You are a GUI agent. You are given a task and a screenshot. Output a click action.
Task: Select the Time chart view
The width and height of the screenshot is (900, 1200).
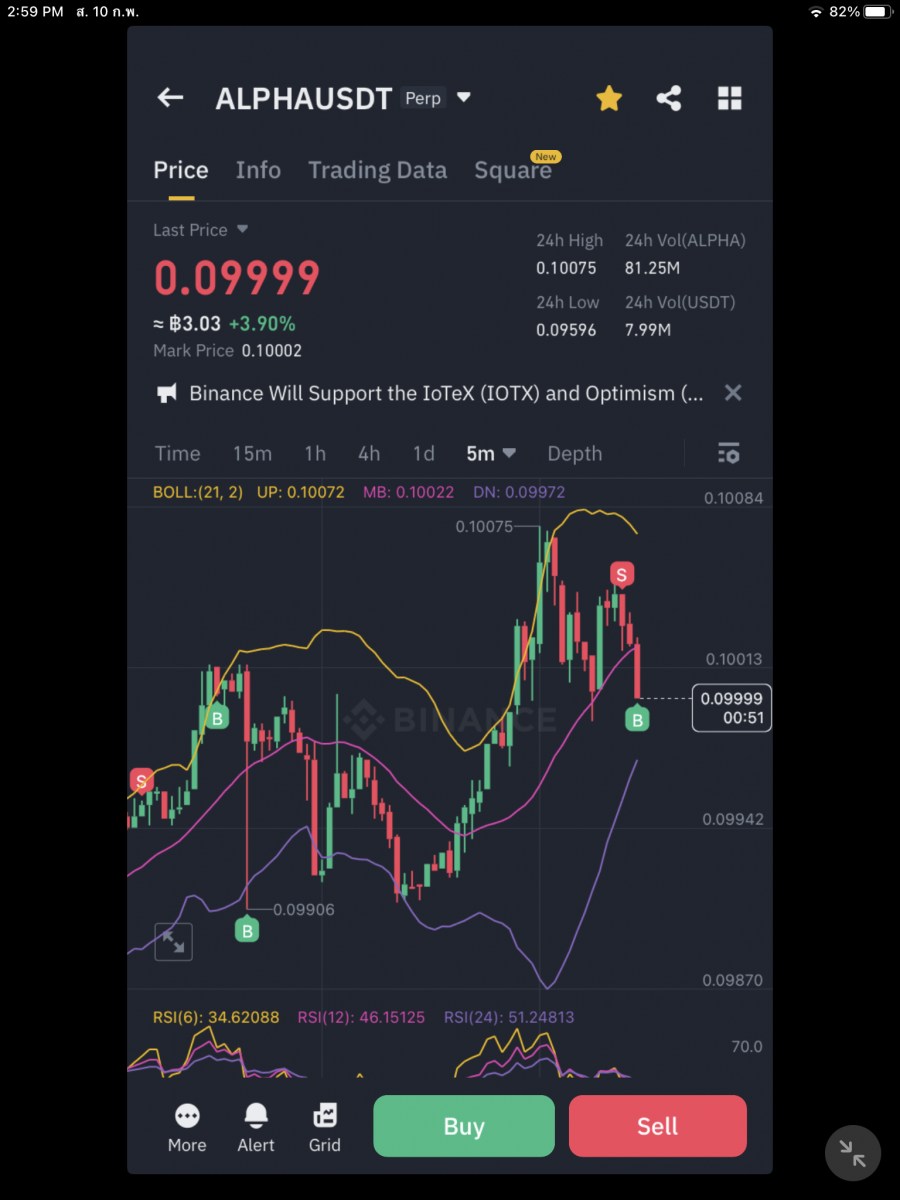(178, 454)
